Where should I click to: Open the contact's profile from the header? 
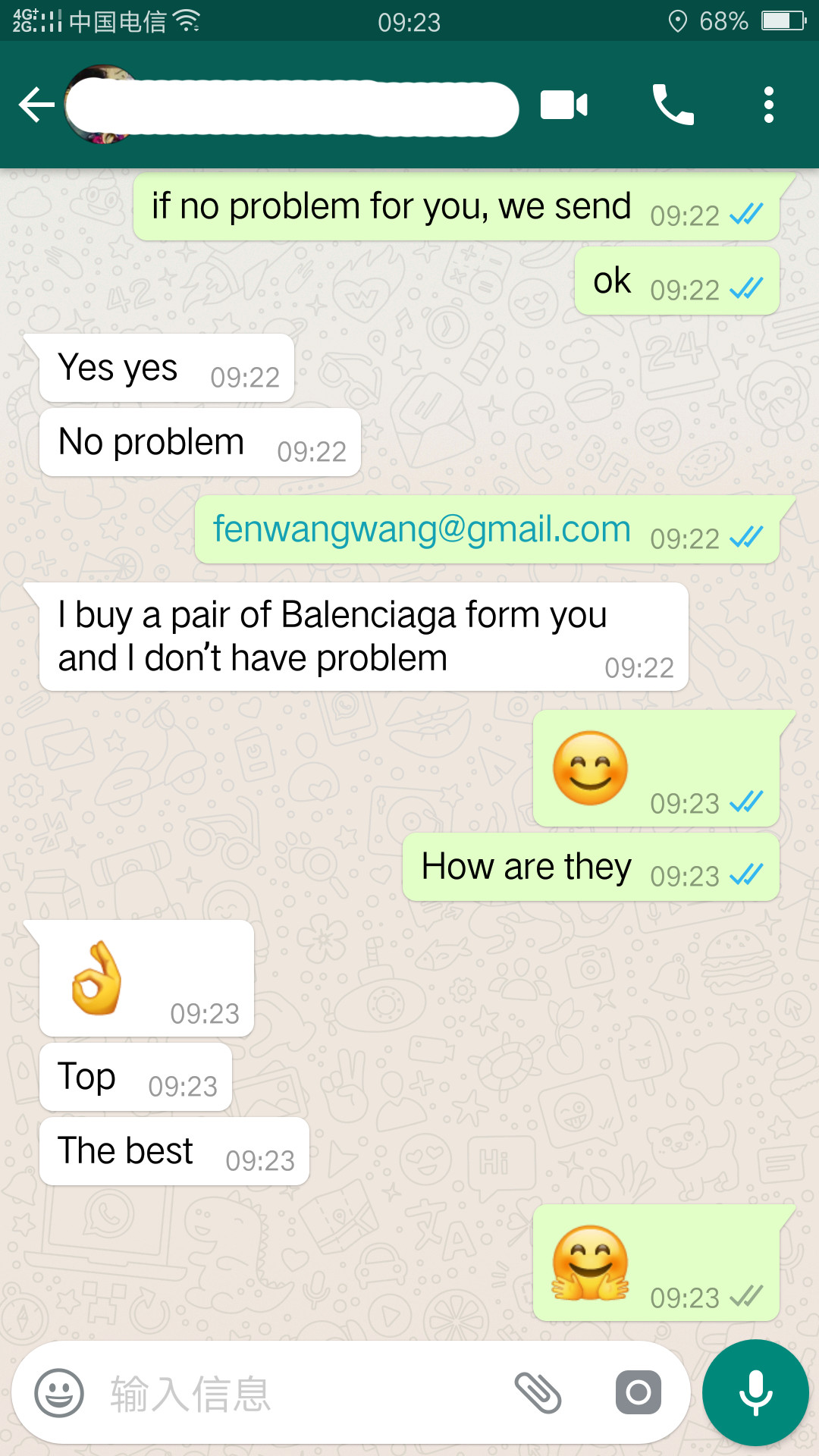[x=296, y=106]
